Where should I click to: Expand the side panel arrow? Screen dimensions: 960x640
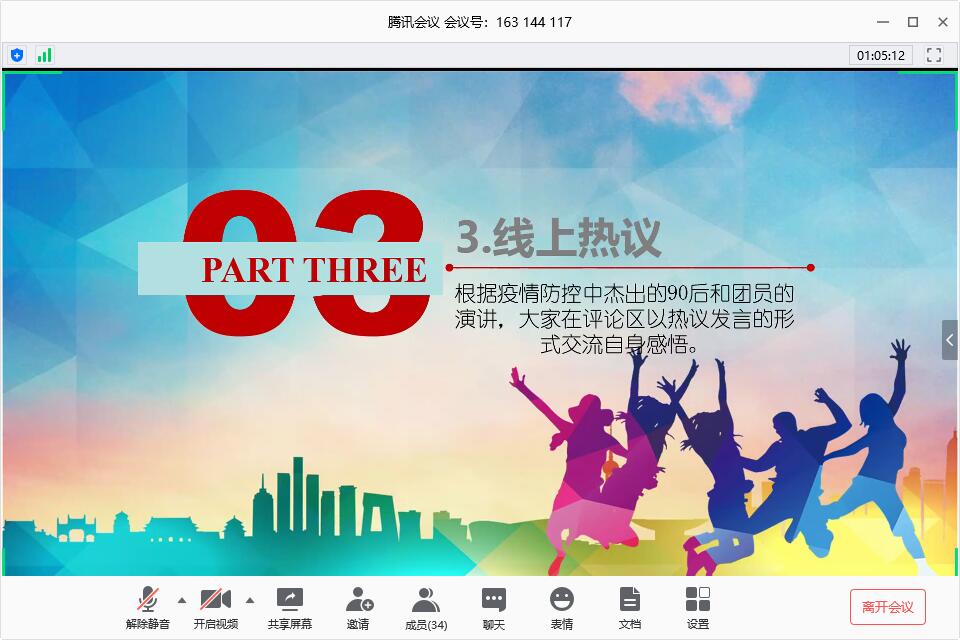(950, 340)
